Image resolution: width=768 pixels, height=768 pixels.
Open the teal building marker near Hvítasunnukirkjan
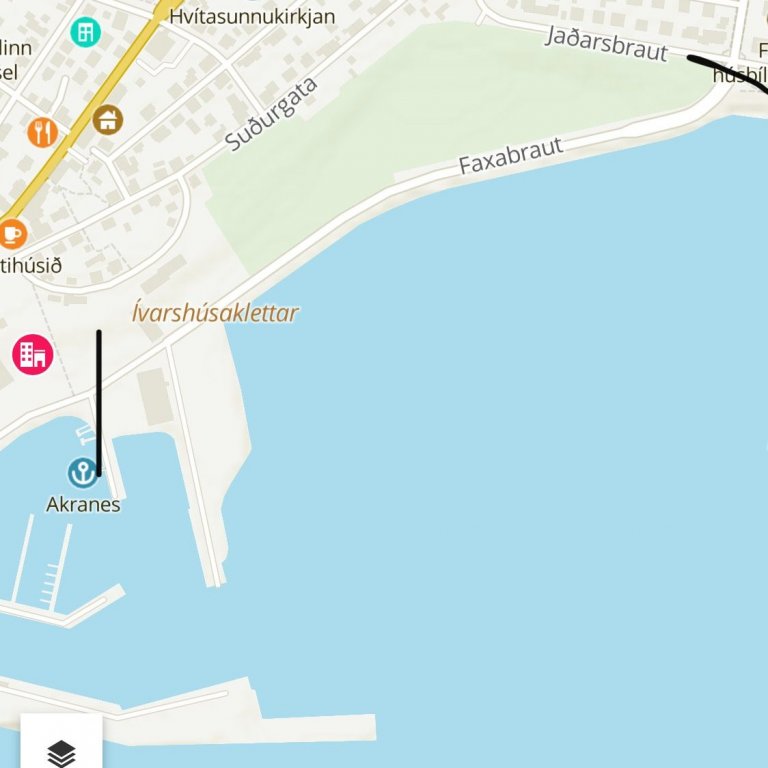pyautogui.click(x=86, y=32)
